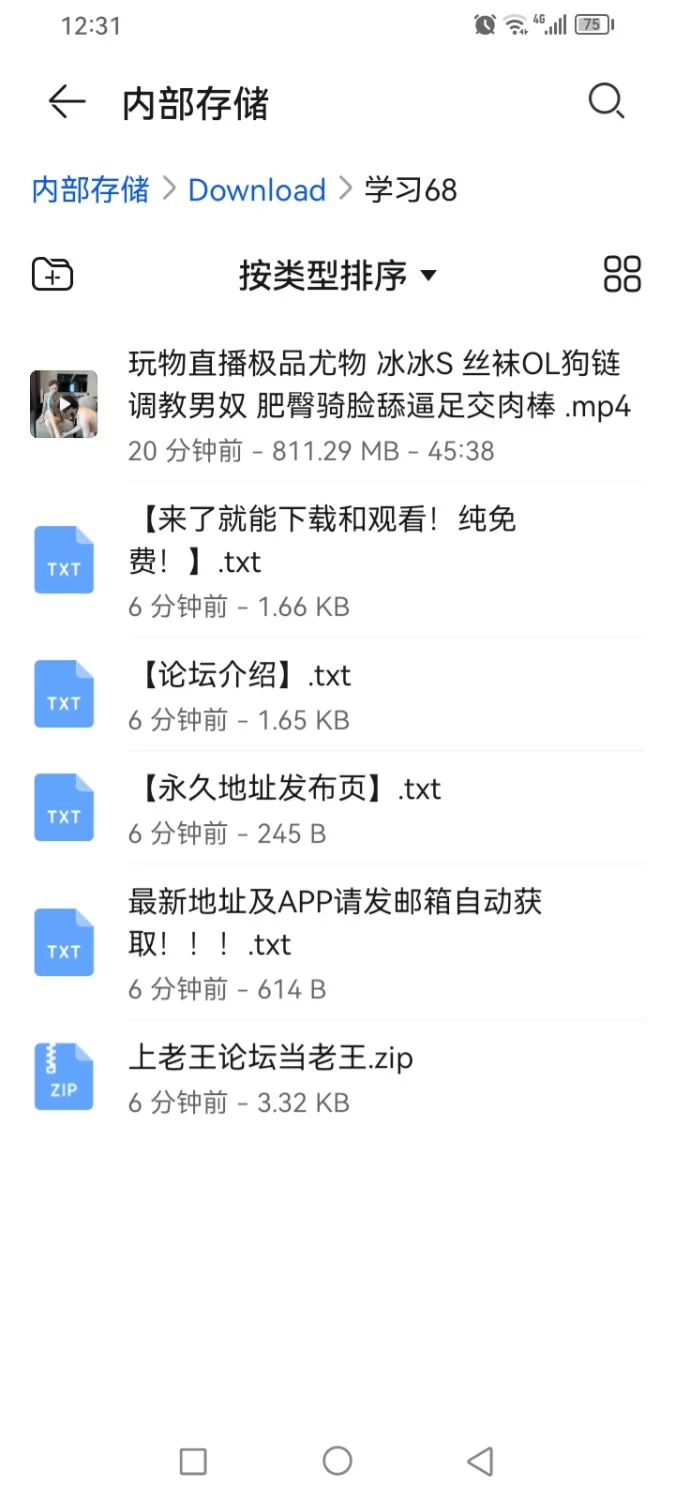Go back using the top-left arrow

click(67, 102)
